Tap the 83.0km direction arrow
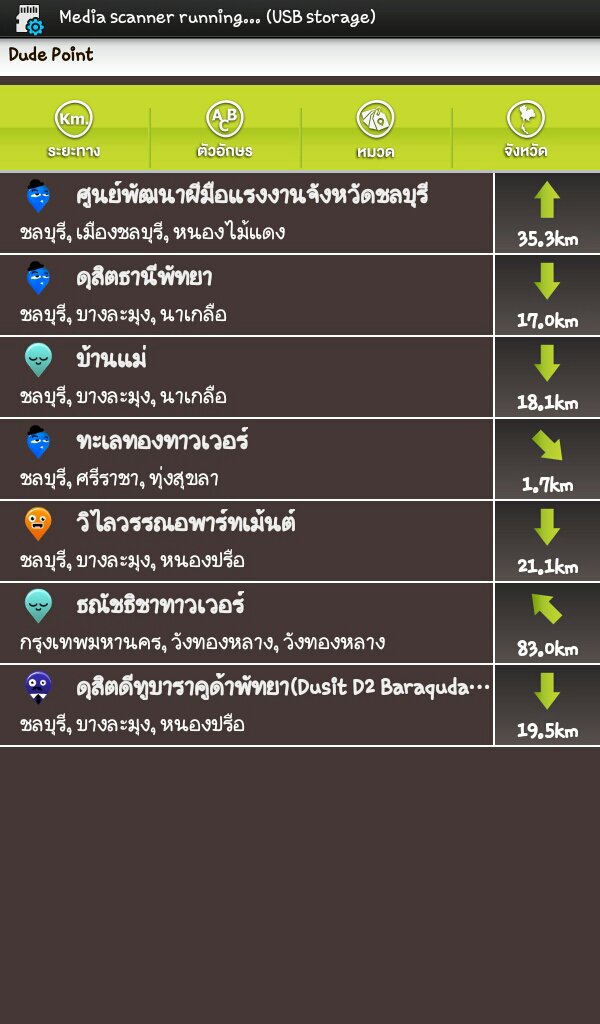 (547, 610)
